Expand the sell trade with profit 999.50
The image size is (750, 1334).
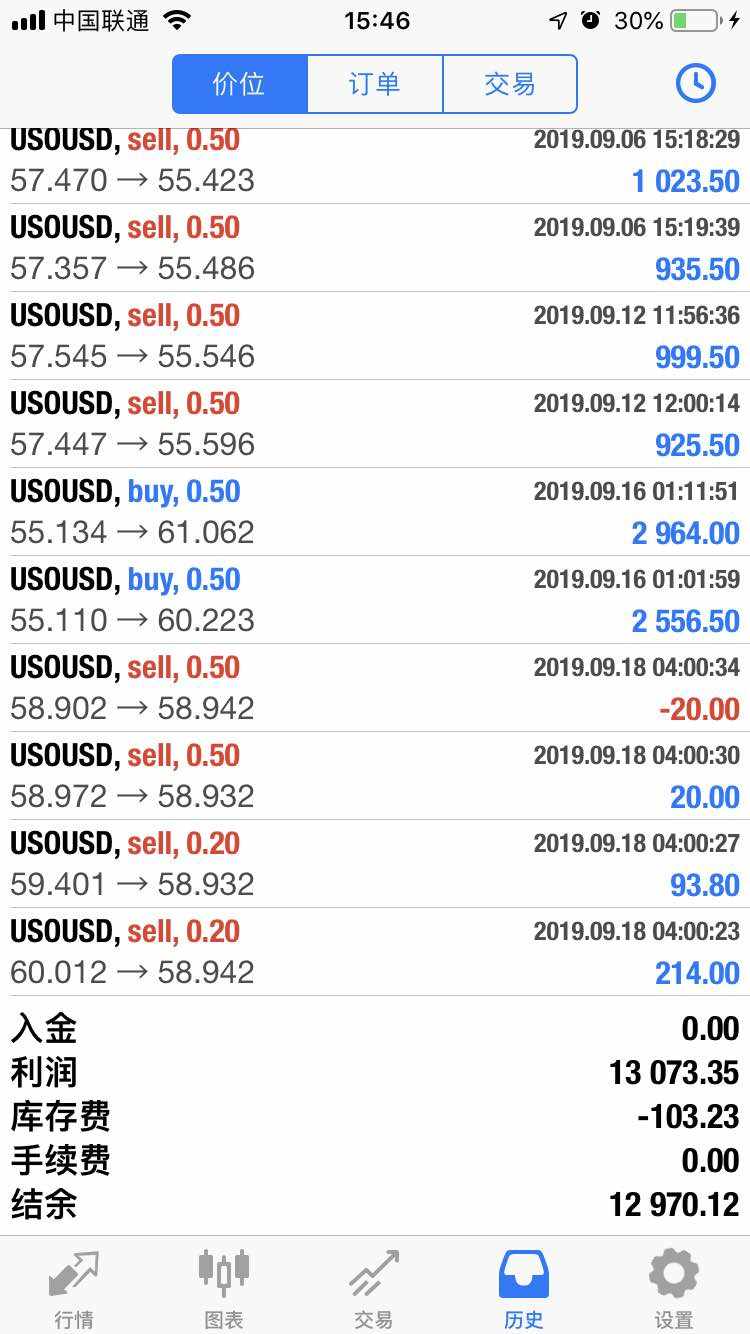coord(375,336)
